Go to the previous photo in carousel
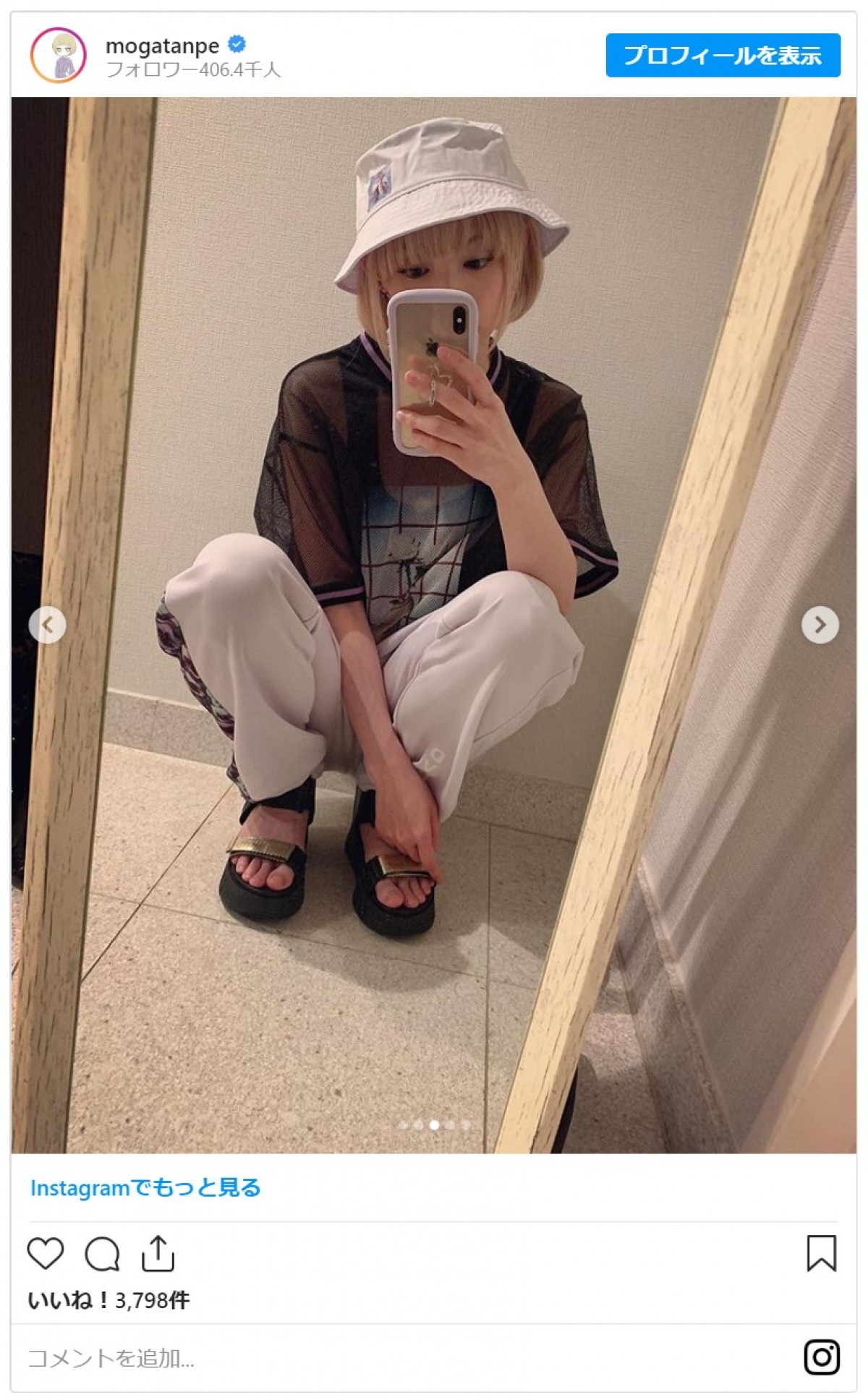The image size is (868, 1400). point(48,625)
